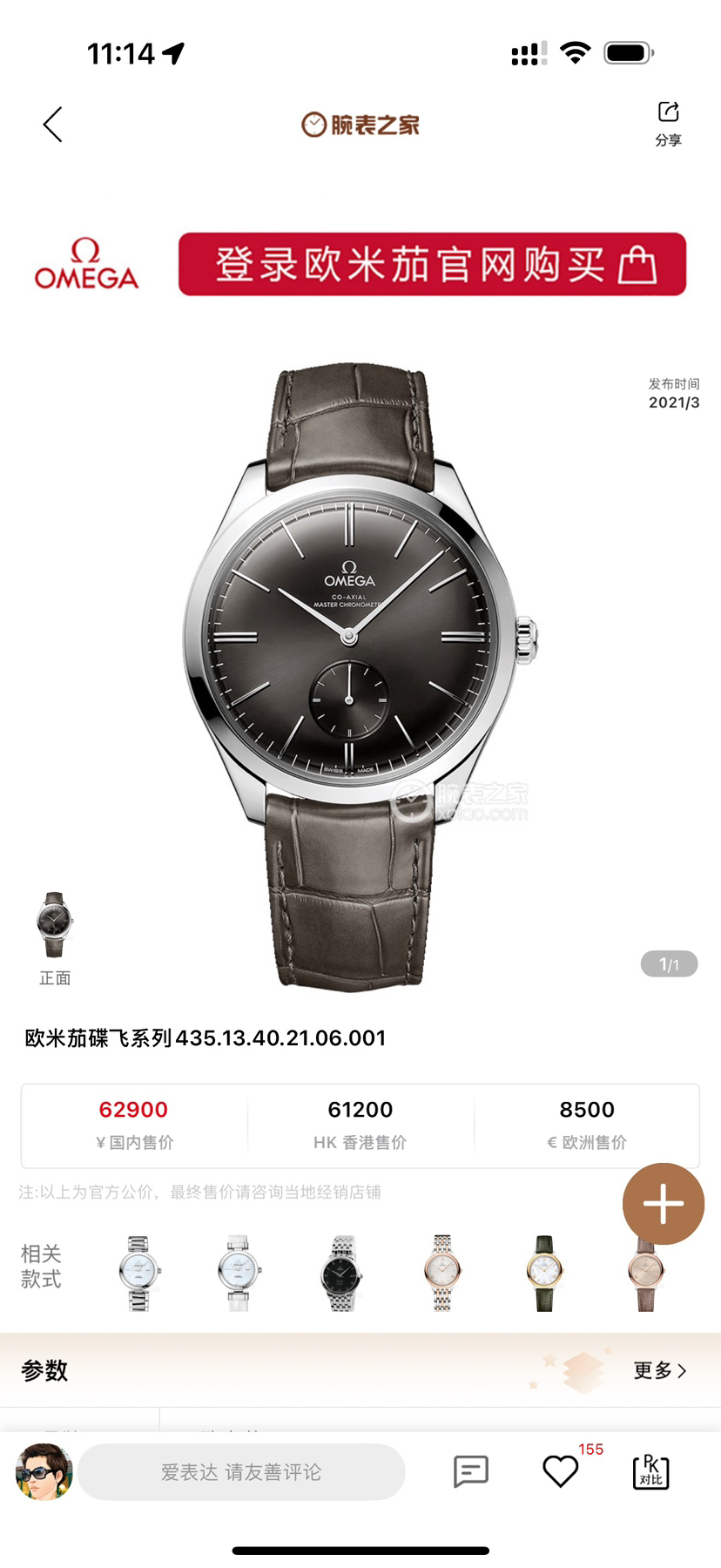721x1568 pixels.
Task: View 更多 parameters
Action: pyautogui.click(x=659, y=1370)
